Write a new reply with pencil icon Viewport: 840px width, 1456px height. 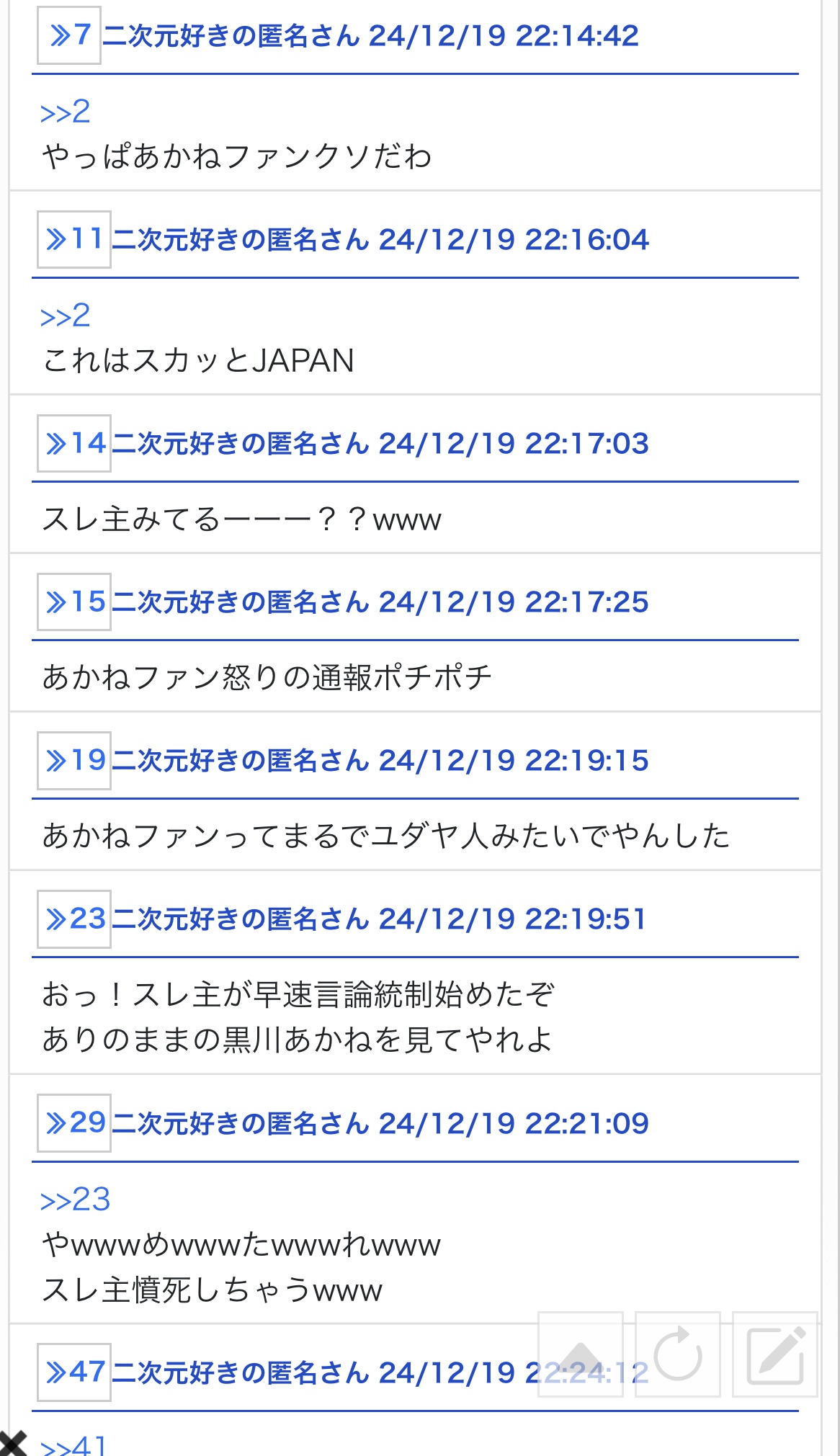tap(775, 1354)
